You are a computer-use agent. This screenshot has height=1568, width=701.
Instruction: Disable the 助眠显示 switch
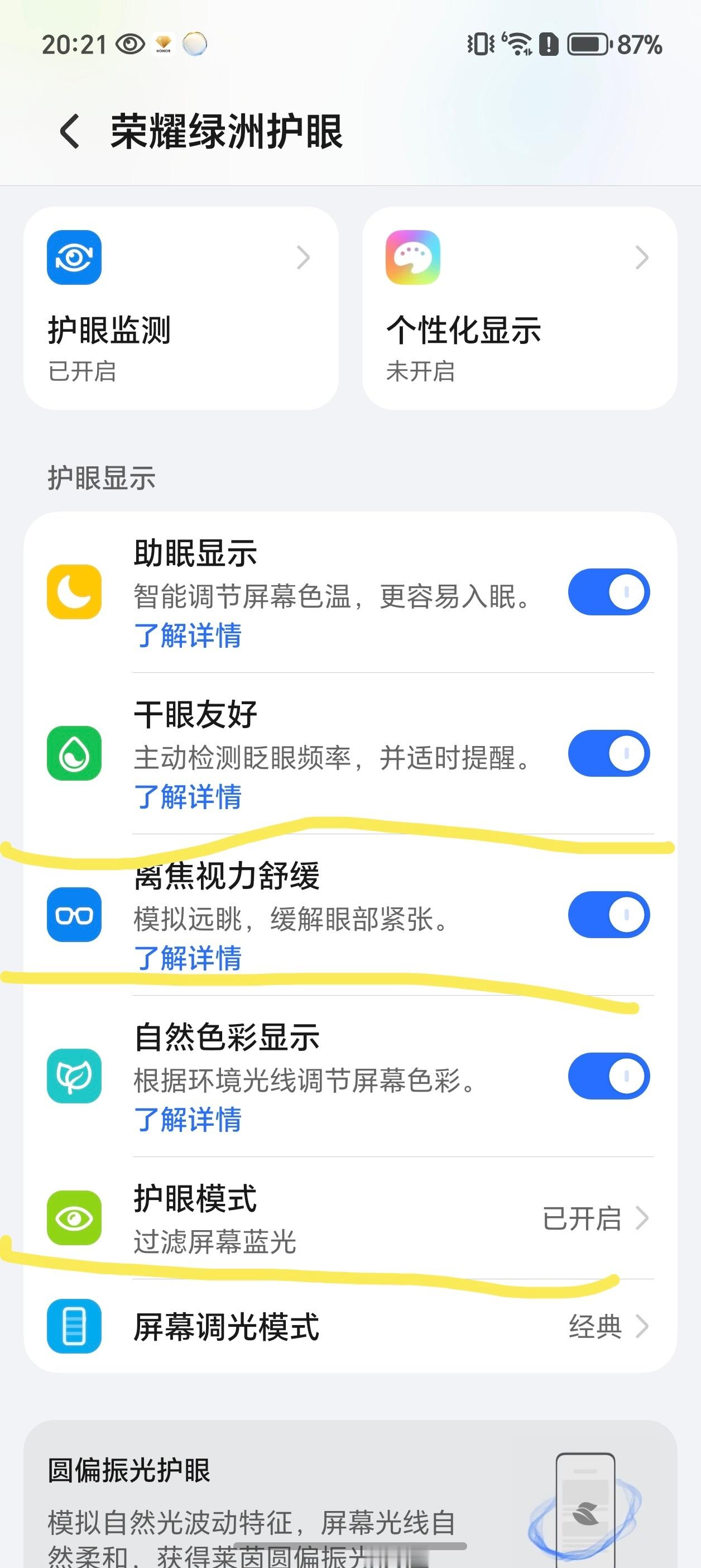point(608,591)
